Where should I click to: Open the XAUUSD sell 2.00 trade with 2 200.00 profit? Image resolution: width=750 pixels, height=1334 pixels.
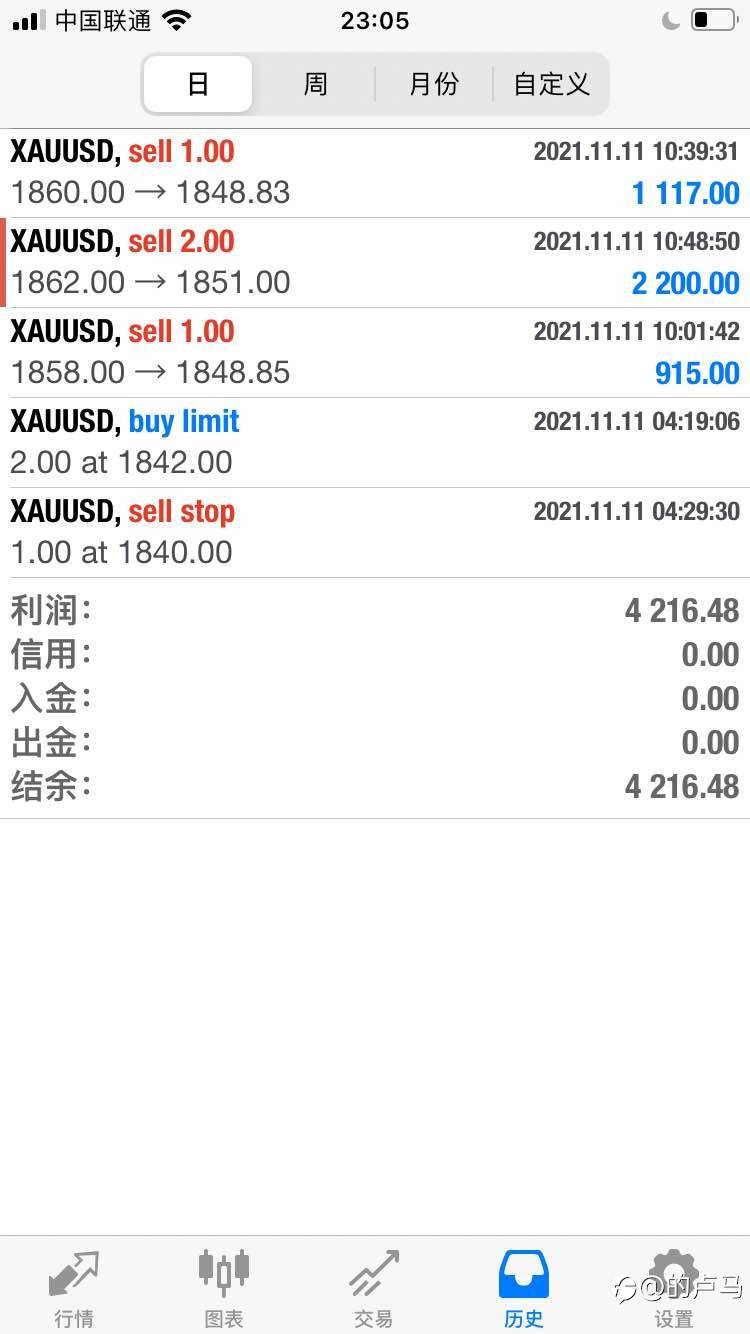click(x=375, y=263)
